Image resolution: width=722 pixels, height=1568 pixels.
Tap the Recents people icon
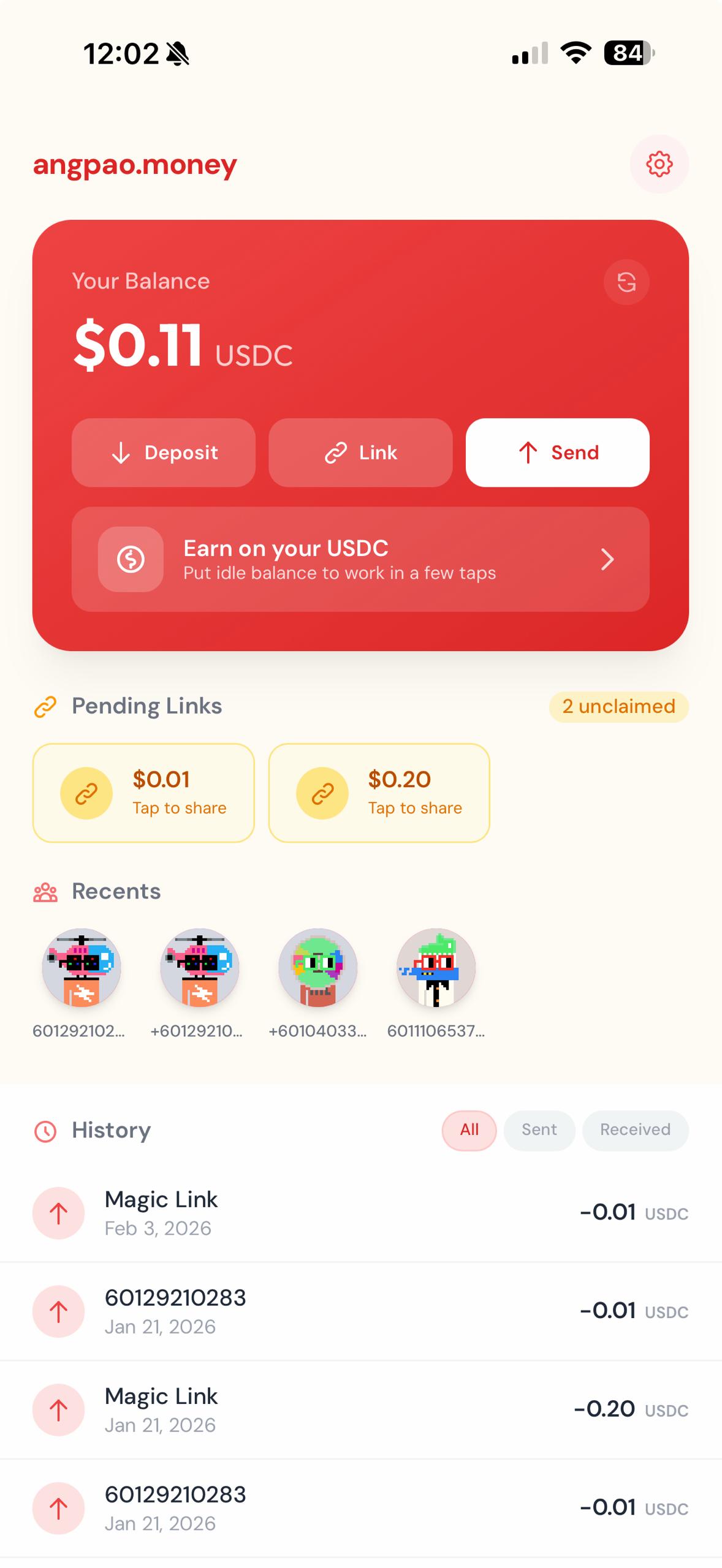click(x=45, y=892)
